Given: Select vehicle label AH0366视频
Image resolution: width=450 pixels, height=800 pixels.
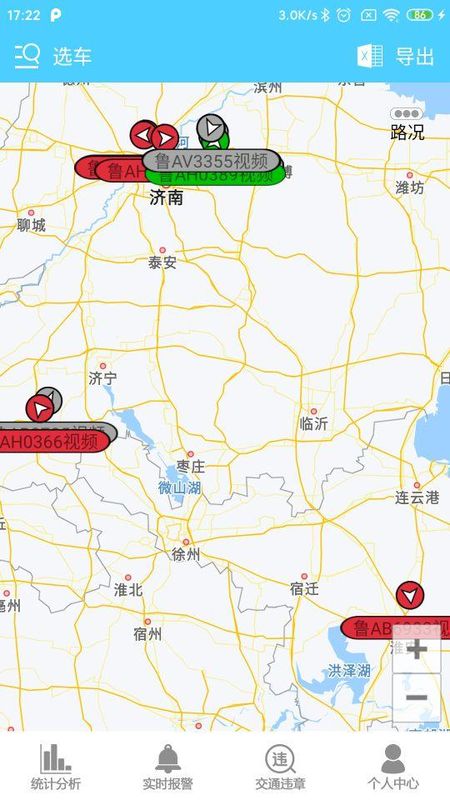Looking at the screenshot, I should coord(53,441).
